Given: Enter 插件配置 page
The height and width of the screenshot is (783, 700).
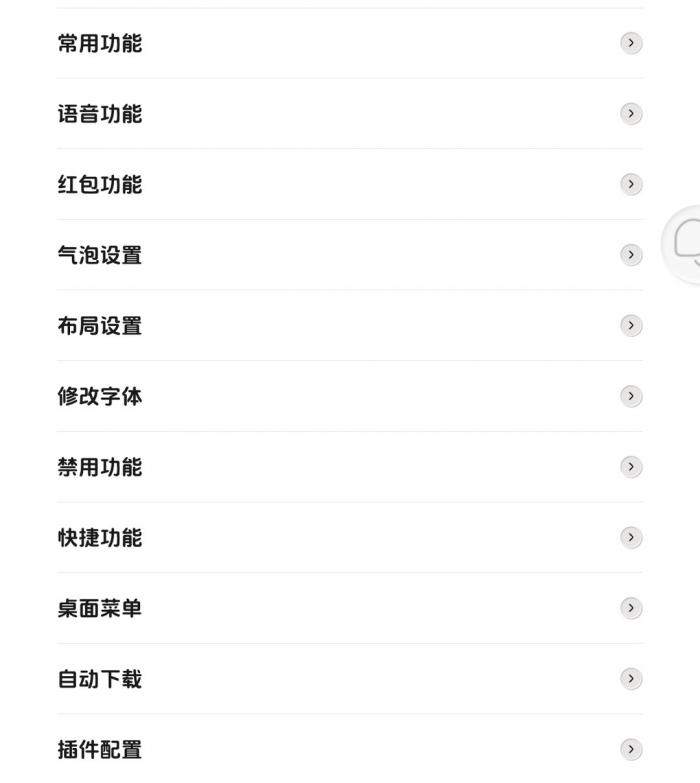Looking at the screenshot, I should pos(349,749).
